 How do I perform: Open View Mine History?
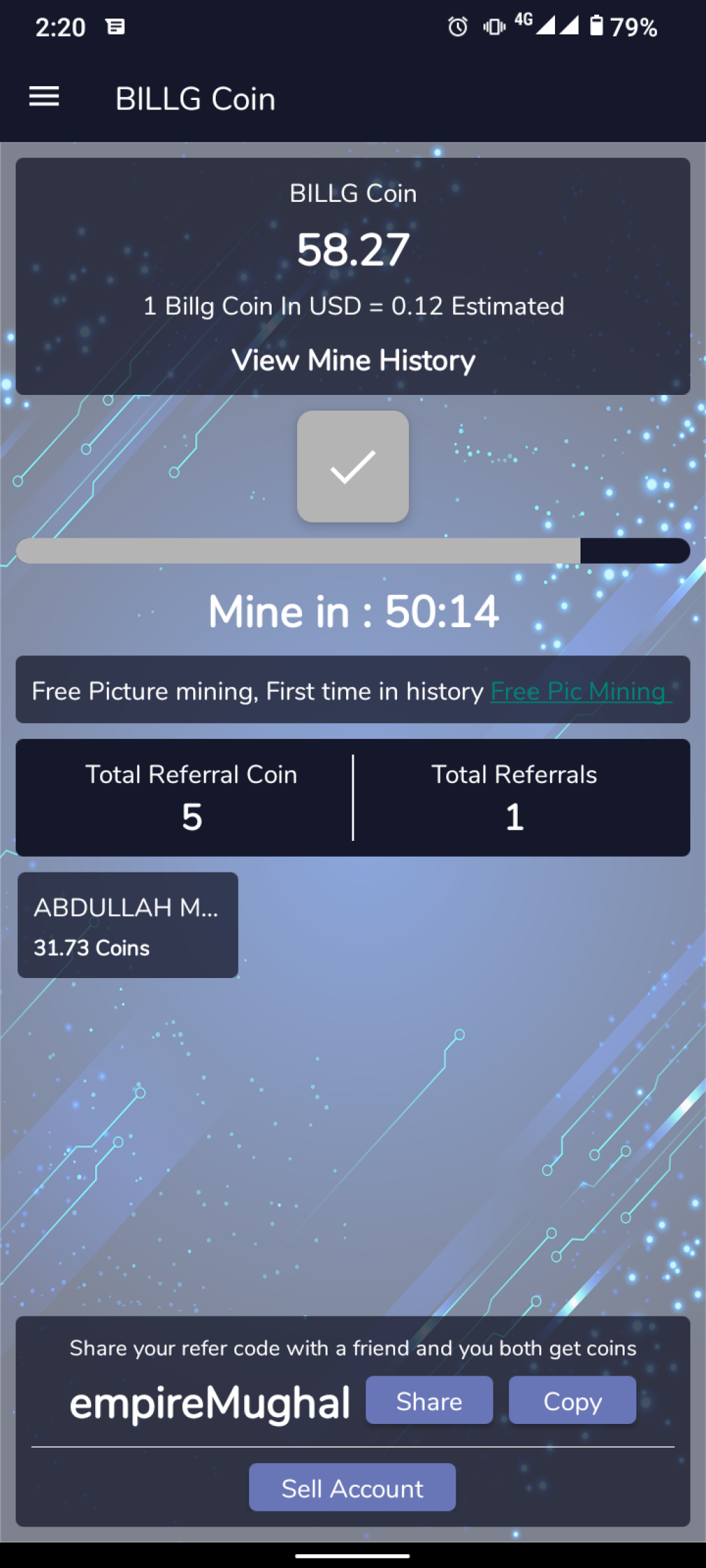353,360
